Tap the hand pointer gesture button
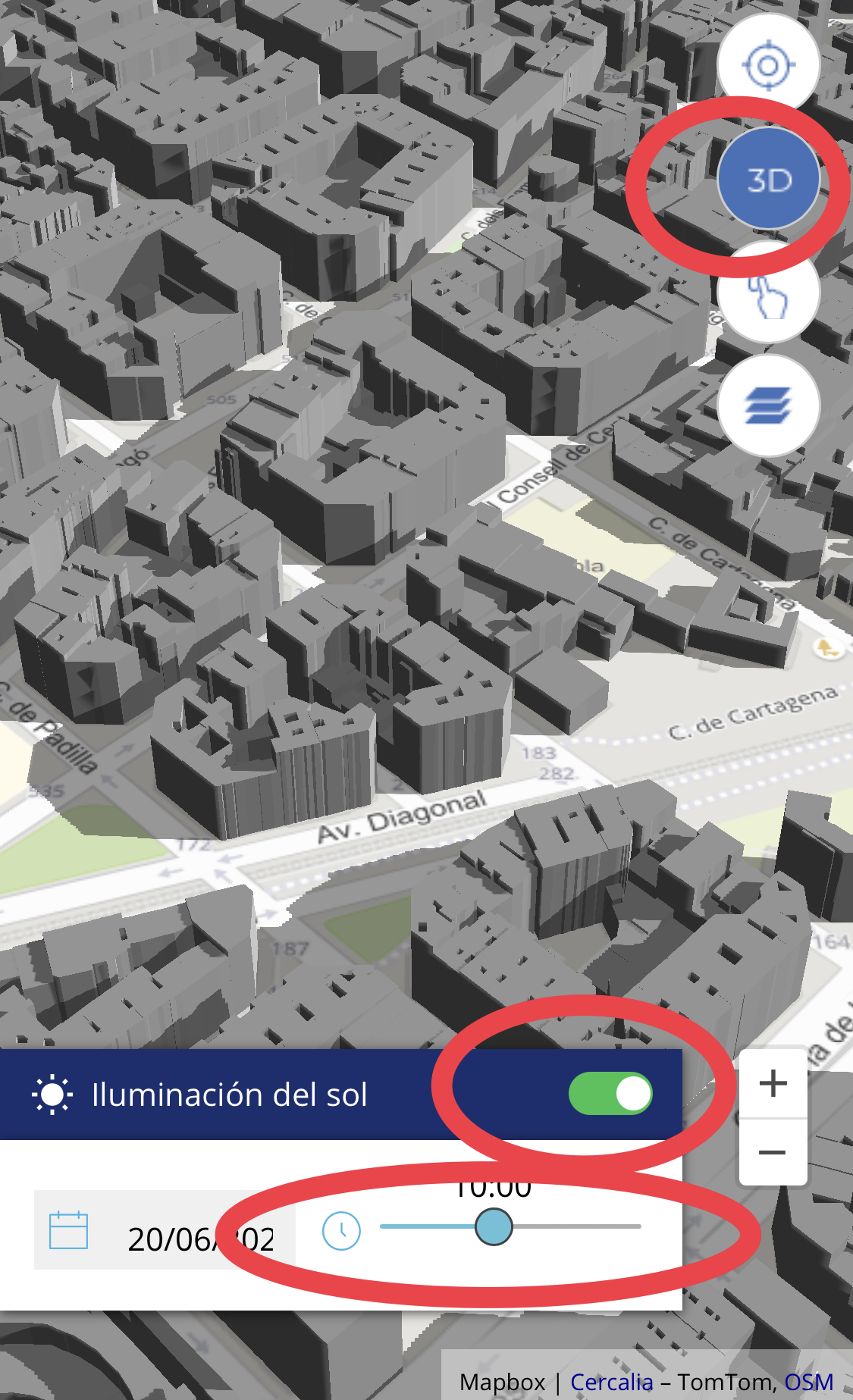 (x=768, y=293)
